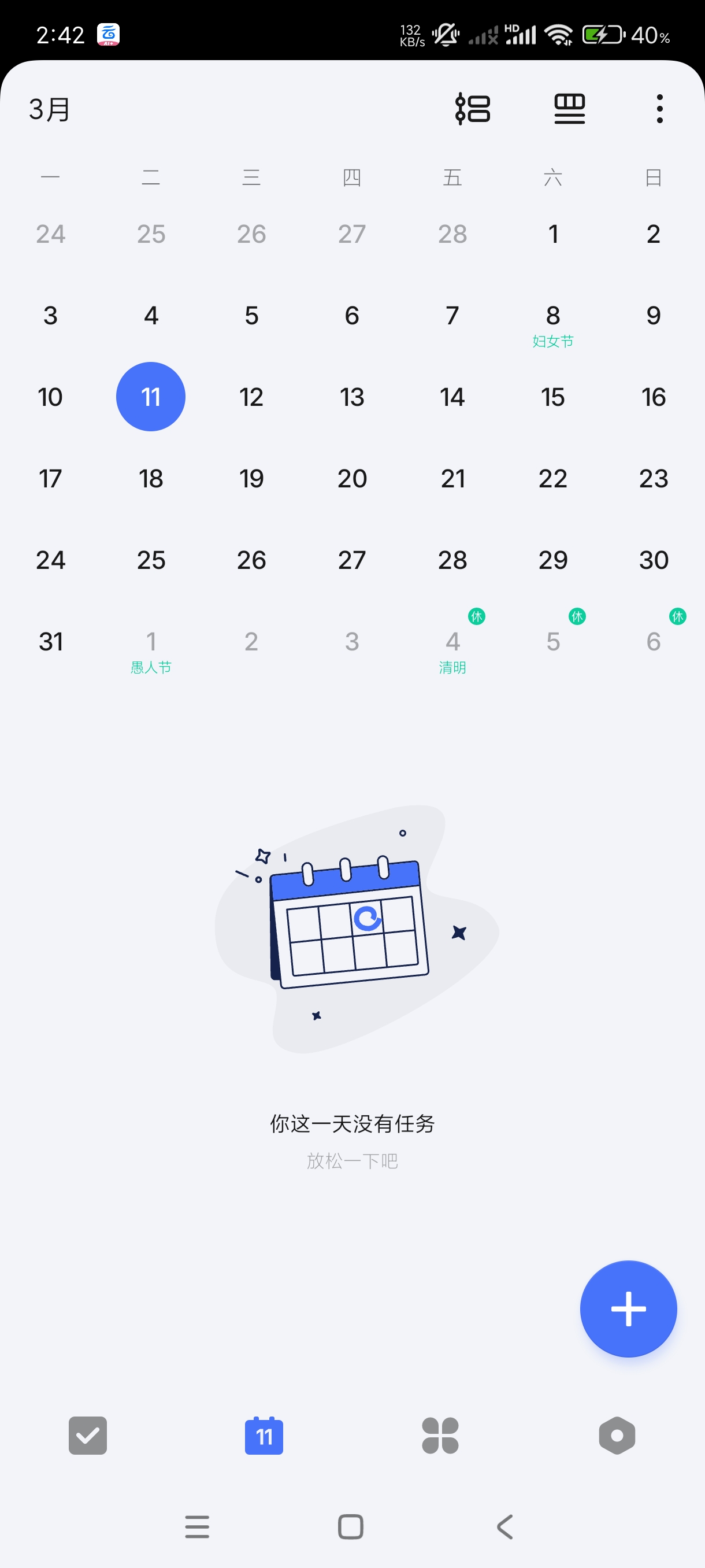Screen dimensions: 705x1568
Task: Open the timeline list view icon
Action: click(473, 110)
